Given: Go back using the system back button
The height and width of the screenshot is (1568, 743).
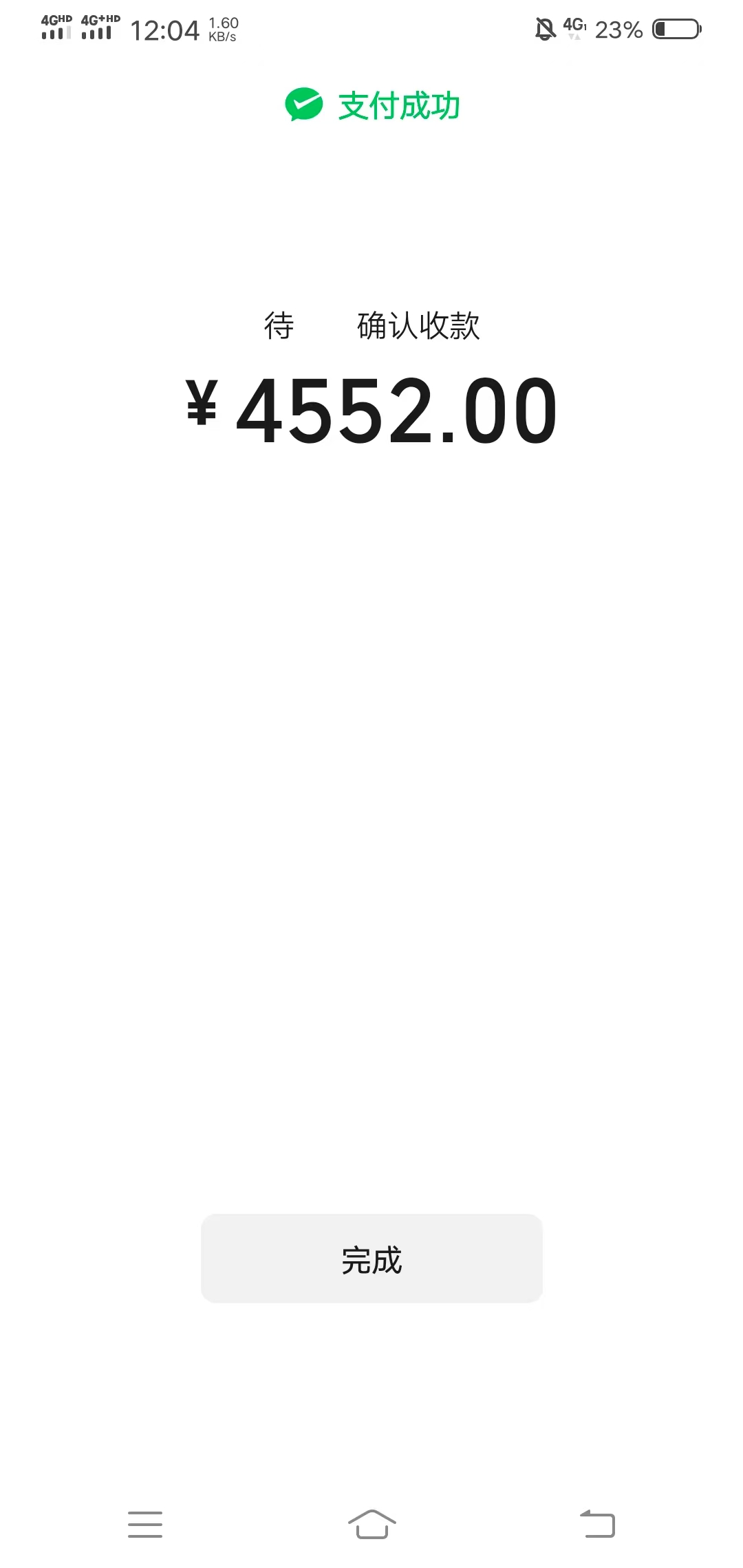Looking at the screenshot, I should coord(597,1524).
